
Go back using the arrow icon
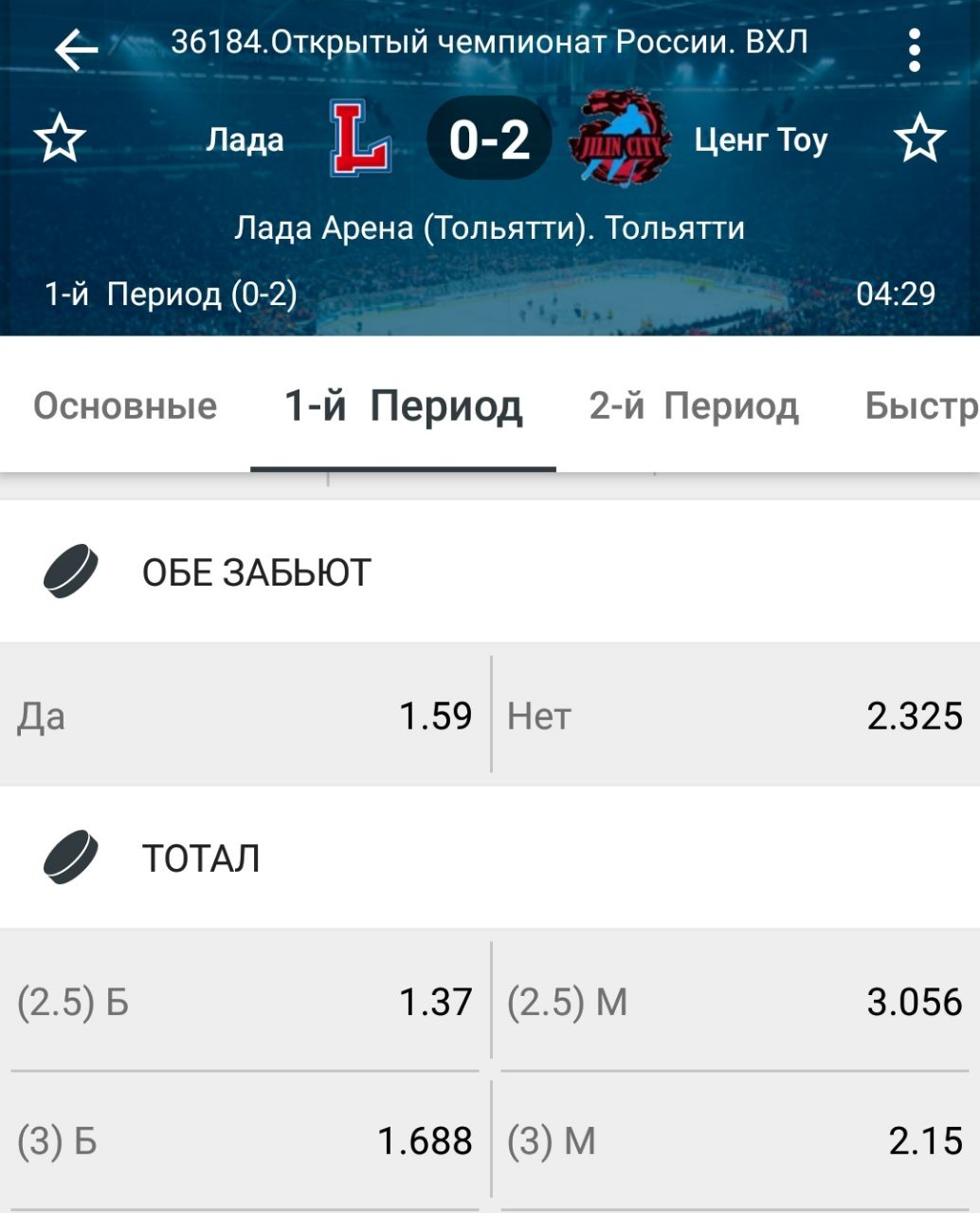(76, 49)
